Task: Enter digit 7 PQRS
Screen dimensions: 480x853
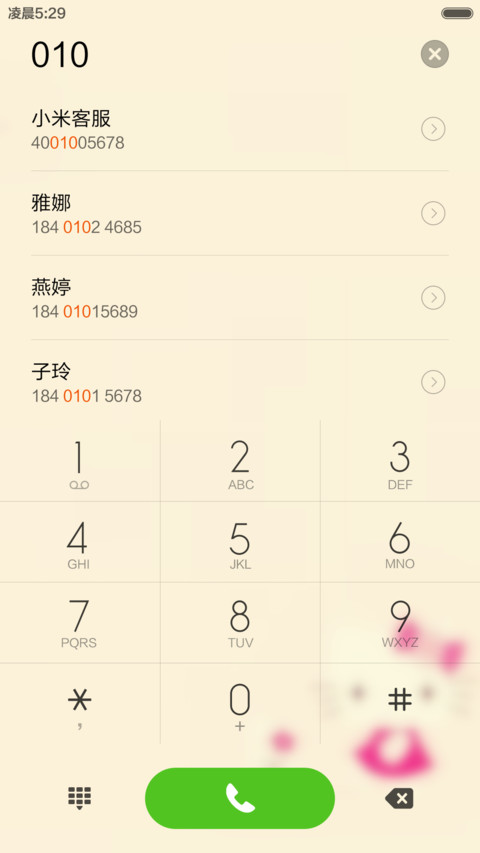Action: point(79,622)
